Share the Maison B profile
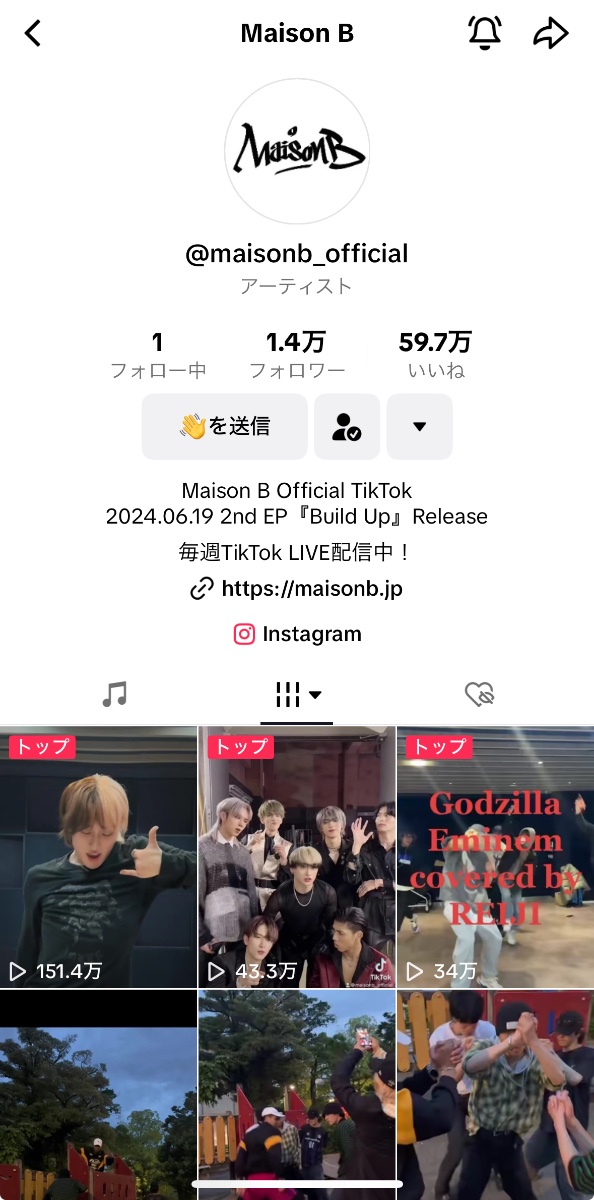The height and width of the screenshot is (1200, 594). [550, 33]
